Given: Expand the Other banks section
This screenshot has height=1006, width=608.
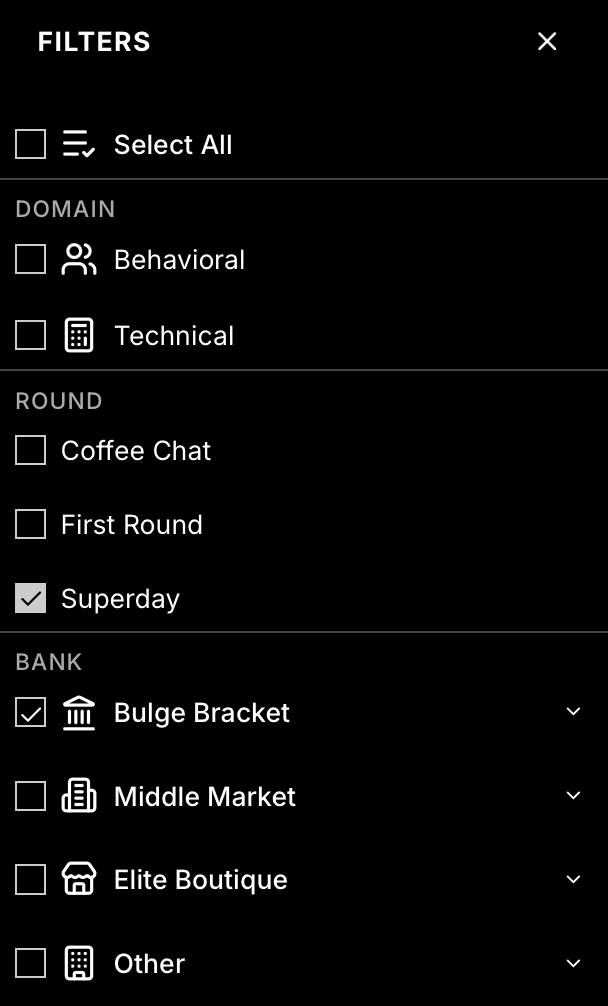Looking at the screenshot, I should 573,963.
